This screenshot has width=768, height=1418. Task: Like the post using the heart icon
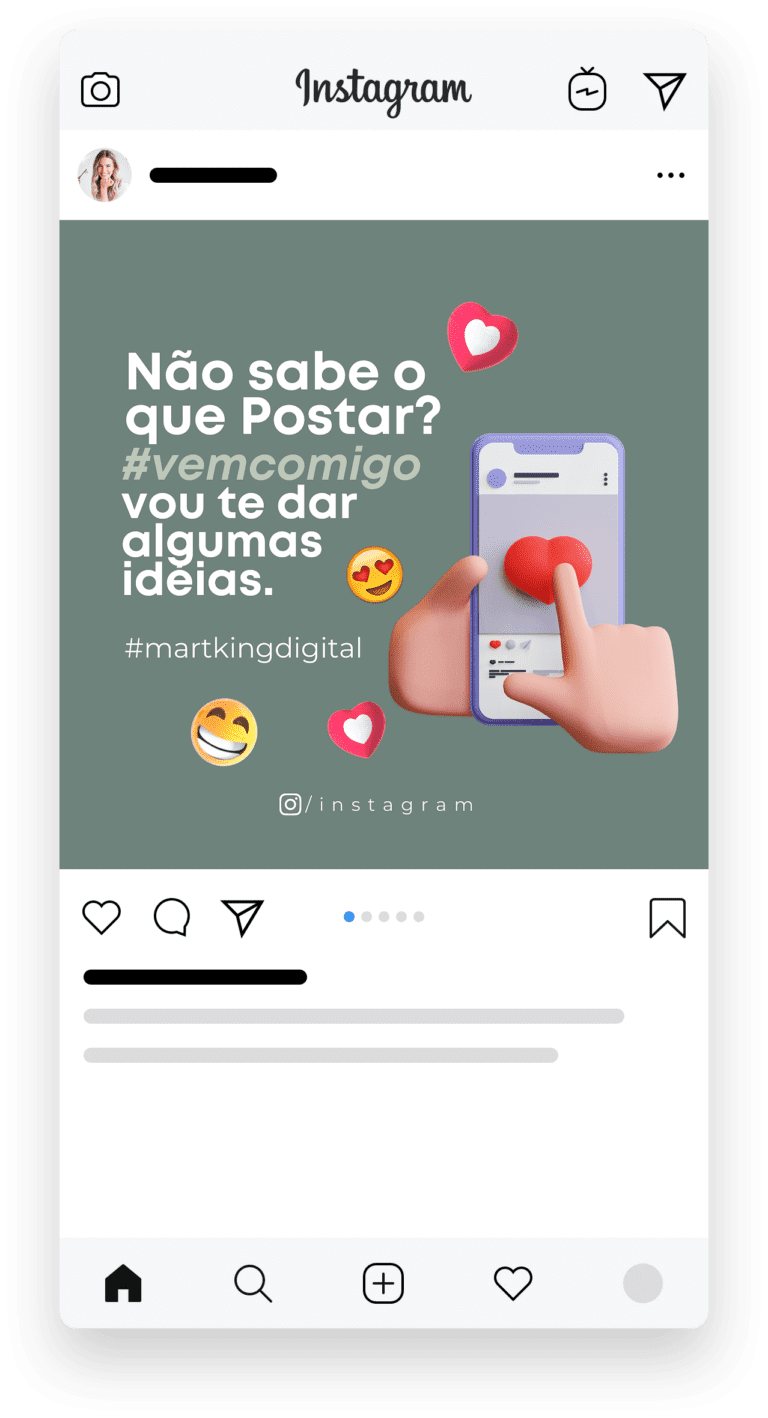[x=100, y=916]
